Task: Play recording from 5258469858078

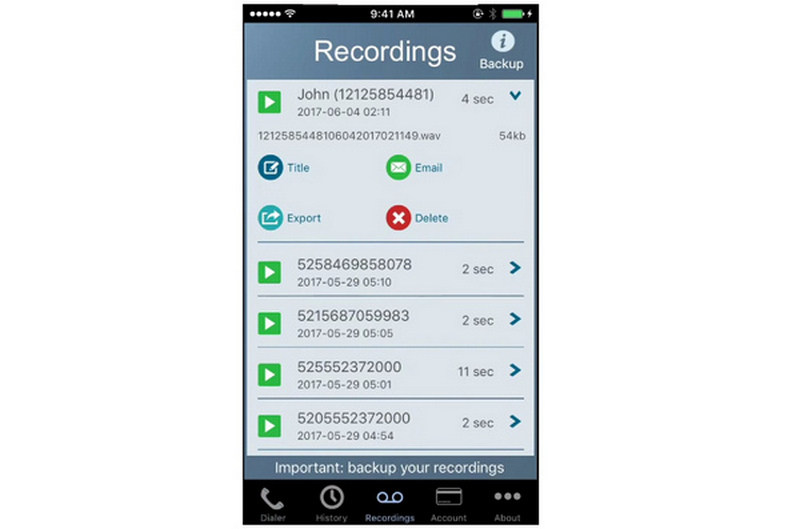Action: pos(268,272)
